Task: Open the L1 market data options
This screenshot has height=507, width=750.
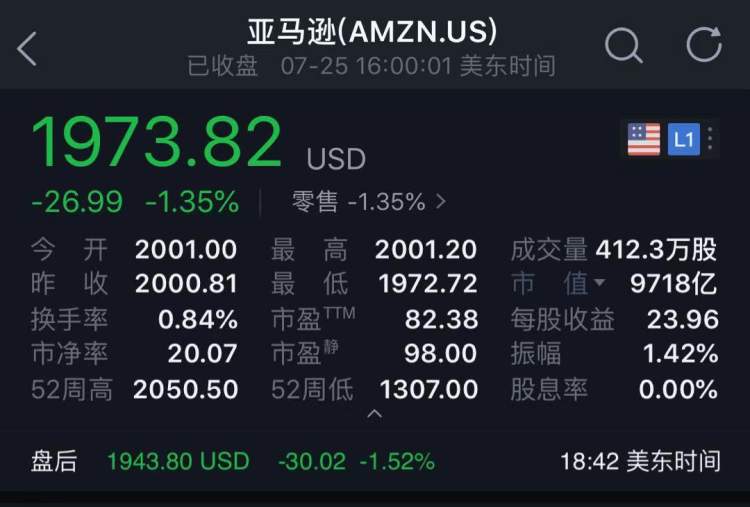Action: coord(686,140)
